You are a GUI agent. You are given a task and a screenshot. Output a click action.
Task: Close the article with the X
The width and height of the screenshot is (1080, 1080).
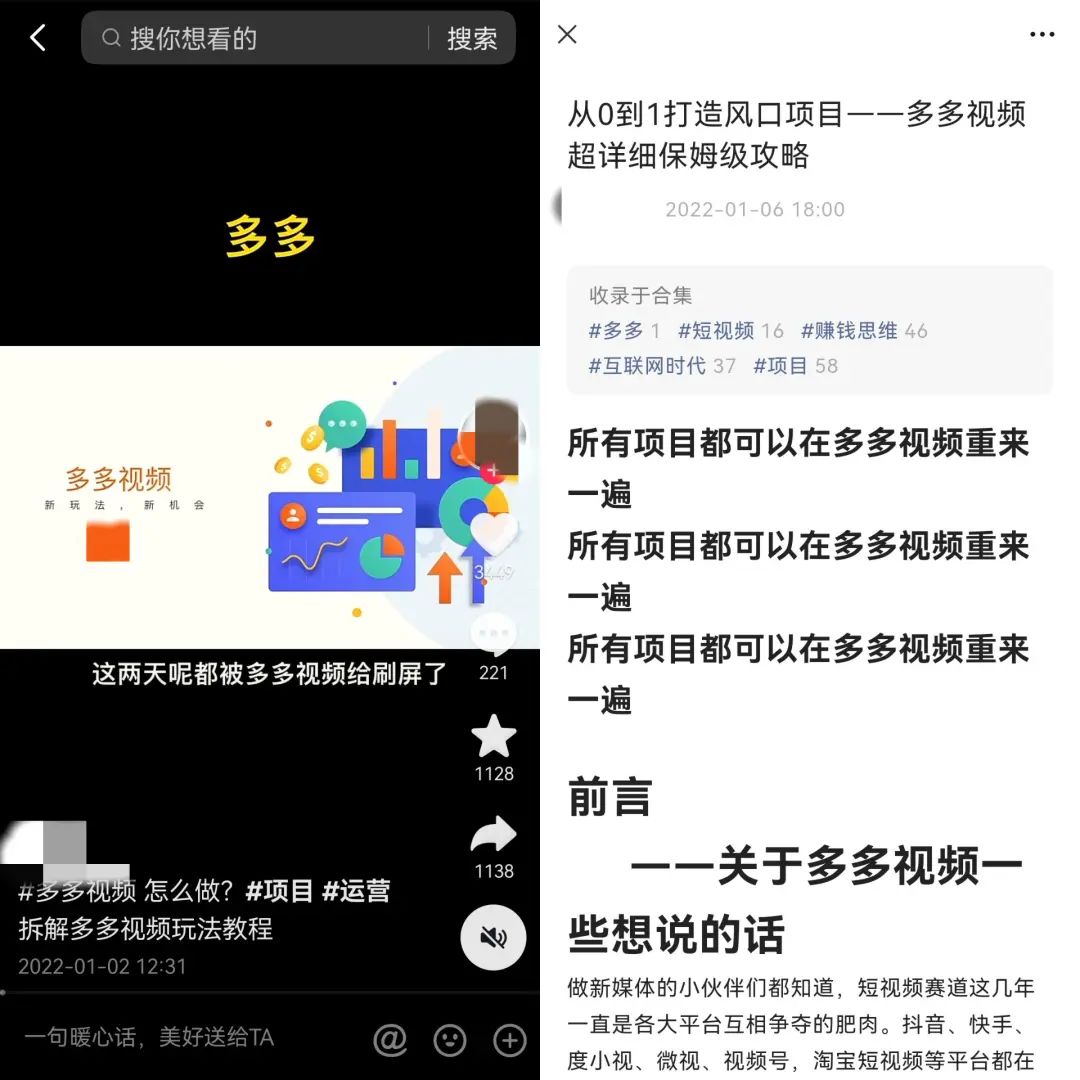click(x=567, y=35)
